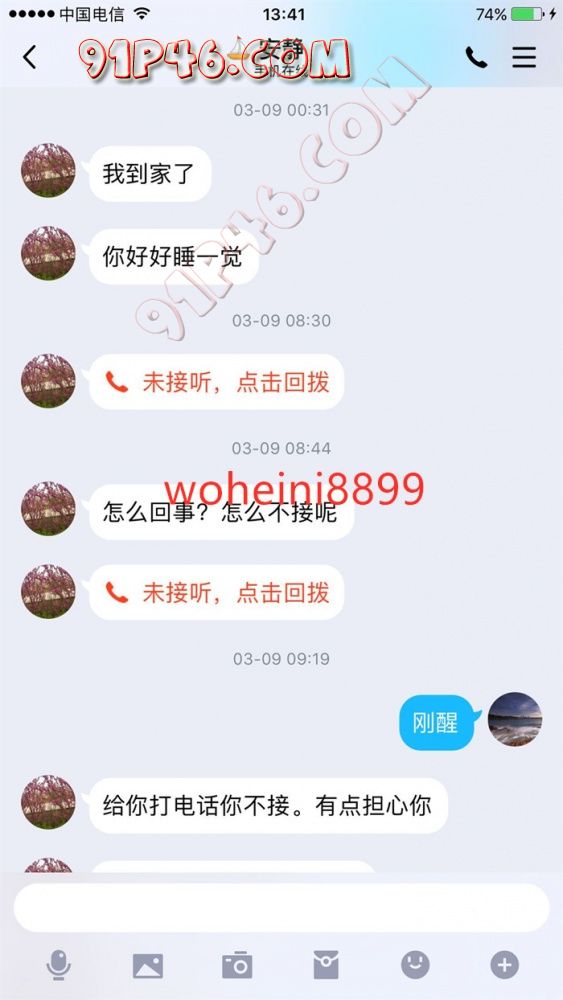Open the photo gallery picker
563x1000 pixels.
(148, 966)
